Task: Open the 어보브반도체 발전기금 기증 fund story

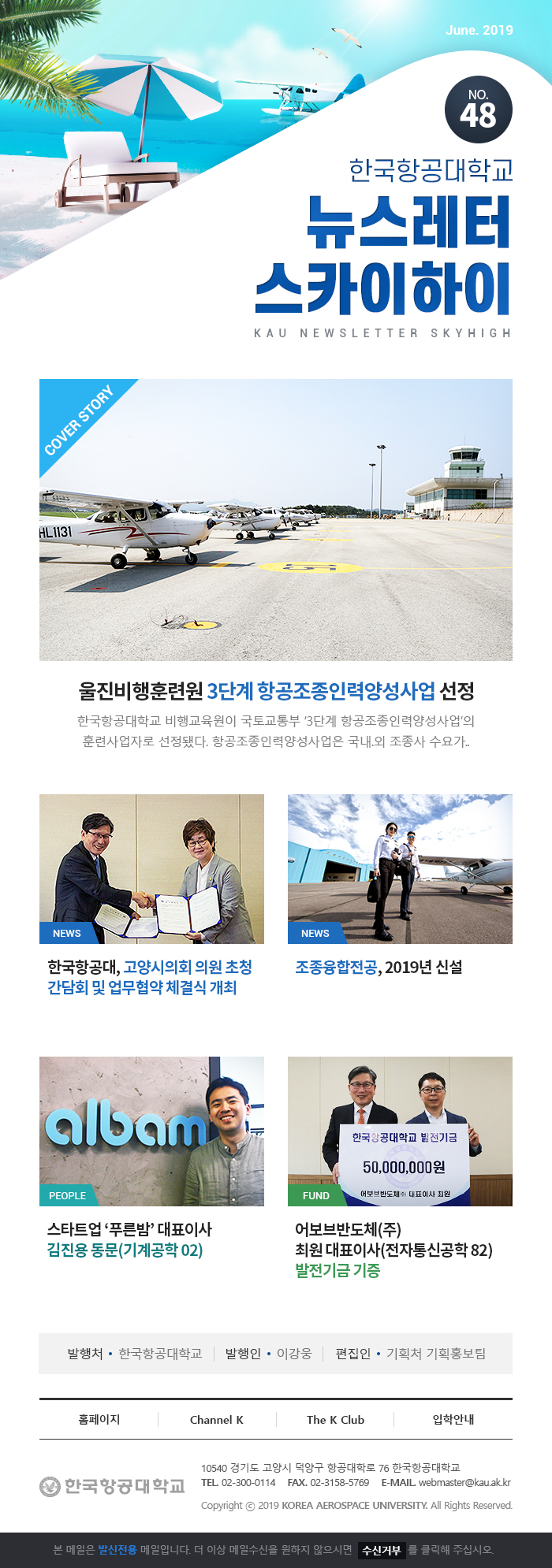Action: (x=393, y=1249)
